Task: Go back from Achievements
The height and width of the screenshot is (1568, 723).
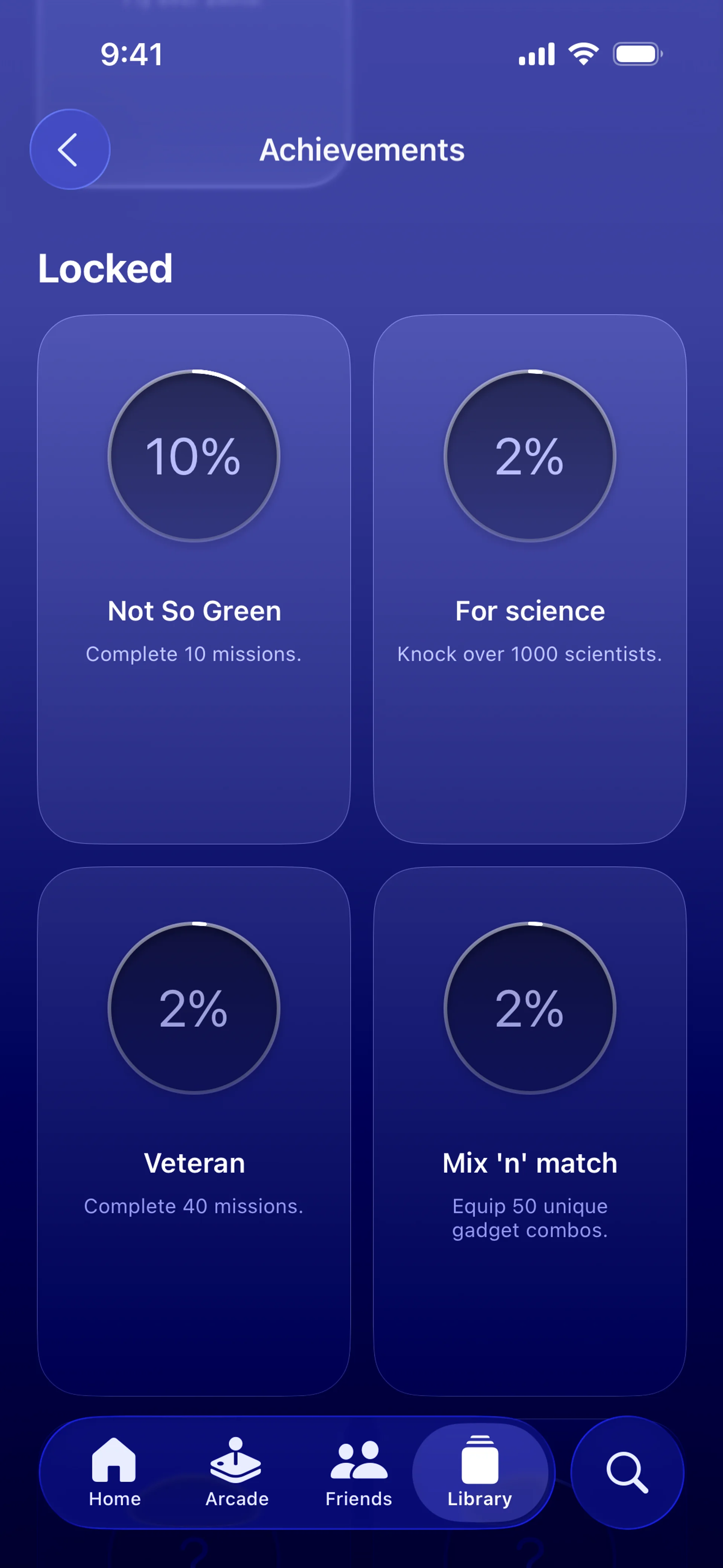Action: click(x=70, y=149)
